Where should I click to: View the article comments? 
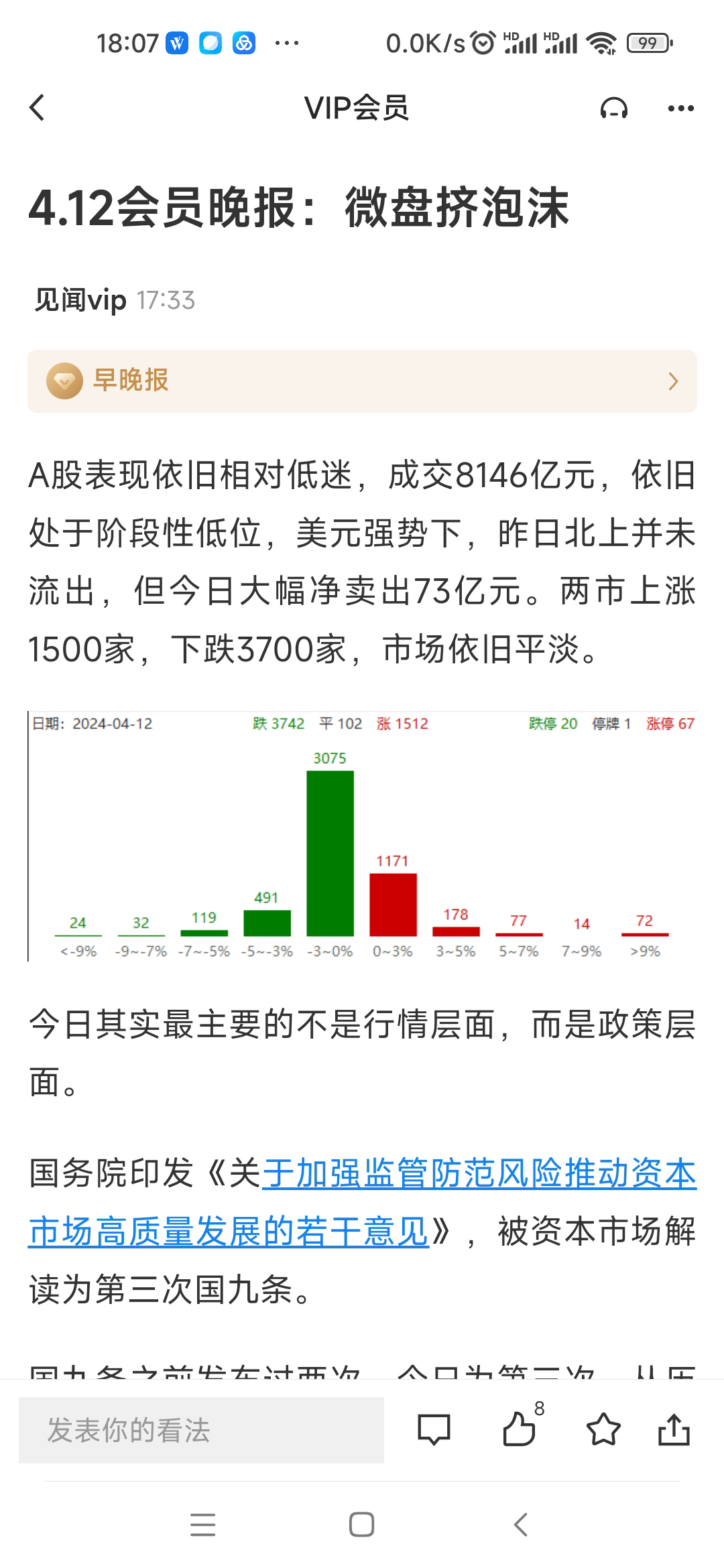coord(434,1430)
